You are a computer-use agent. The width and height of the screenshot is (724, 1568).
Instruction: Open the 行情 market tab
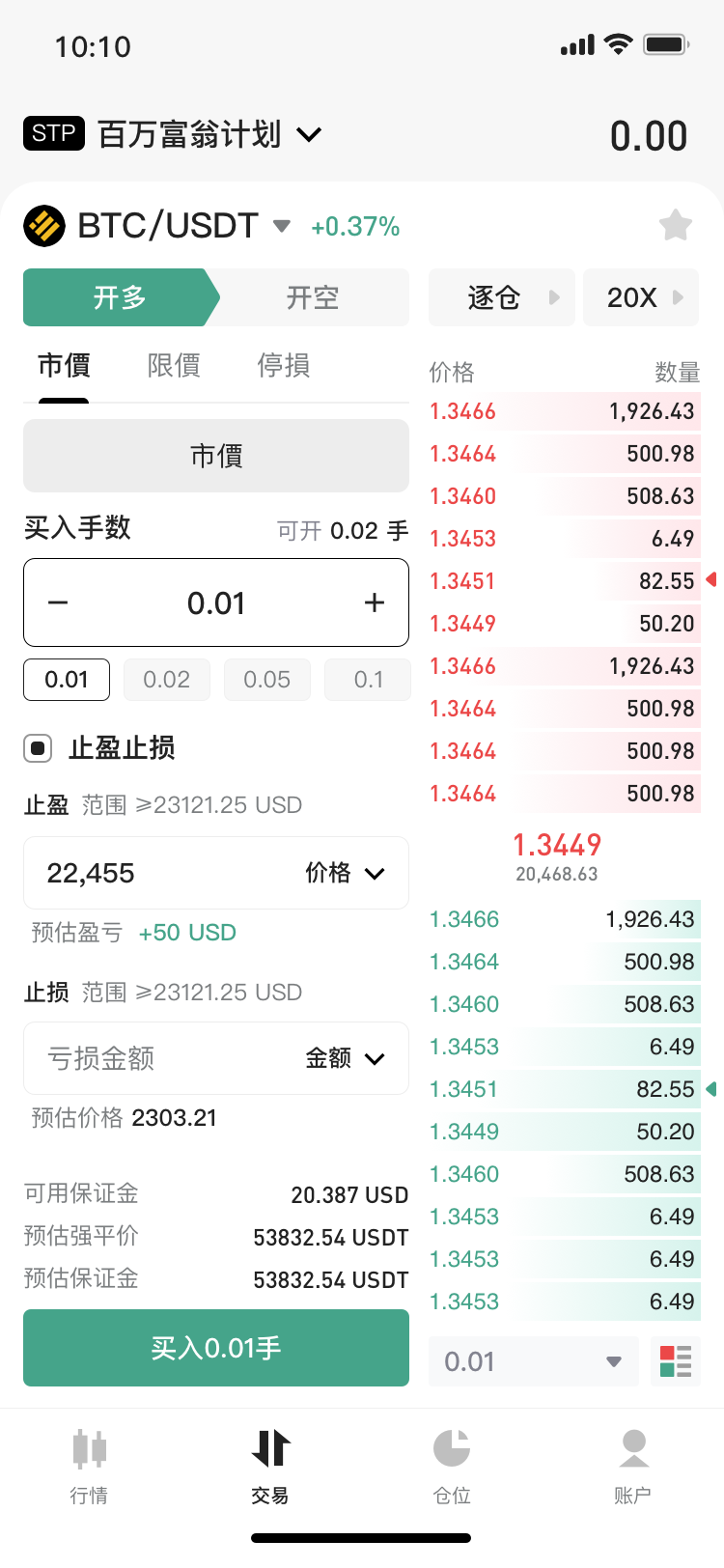point(89,1466)
